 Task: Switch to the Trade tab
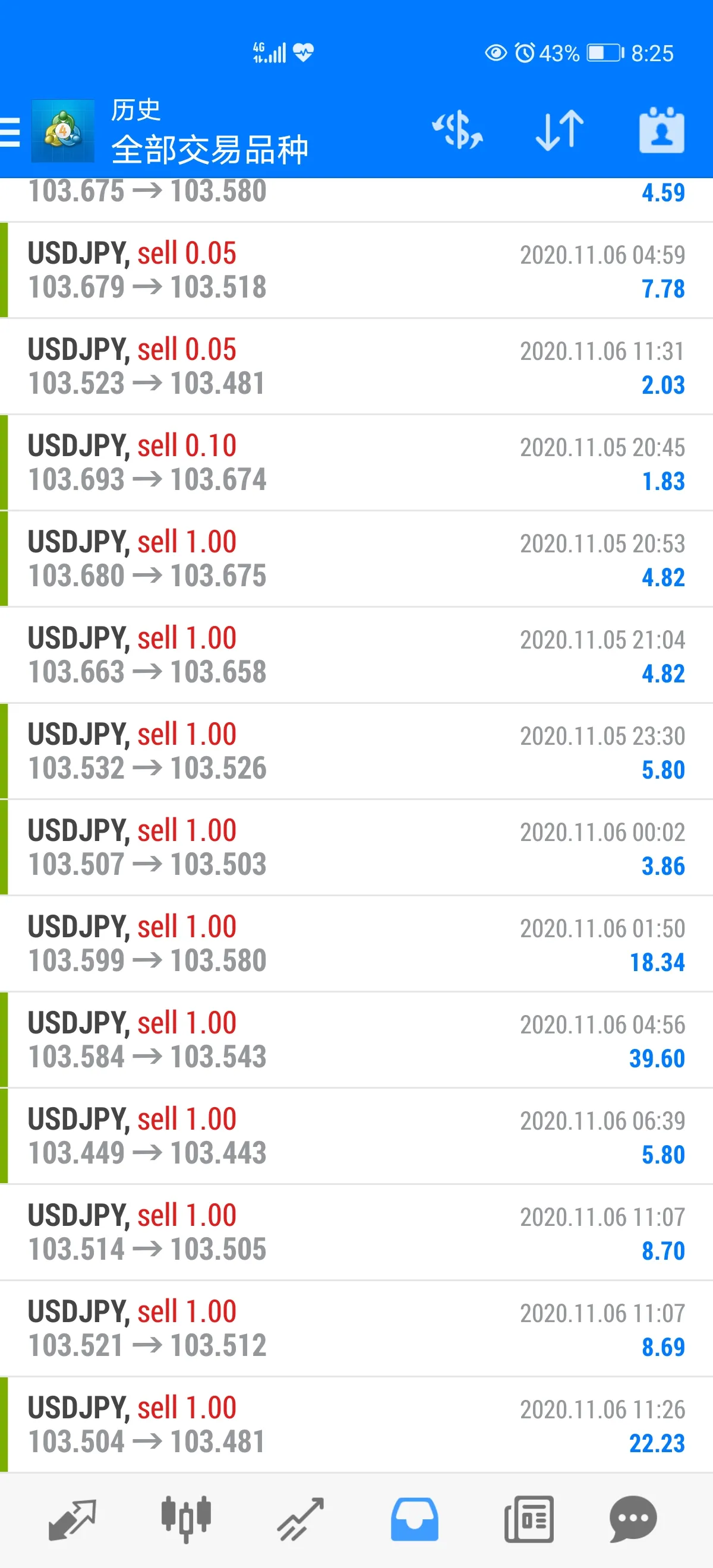300,1519
